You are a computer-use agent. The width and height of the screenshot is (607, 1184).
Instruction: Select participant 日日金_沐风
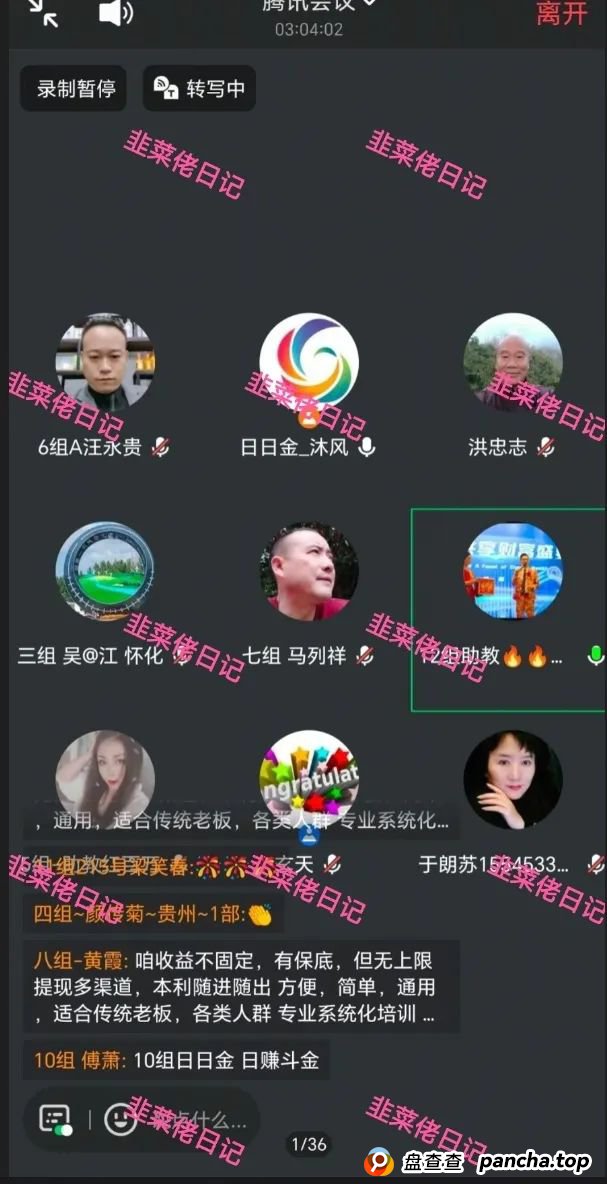pos(309,363)
